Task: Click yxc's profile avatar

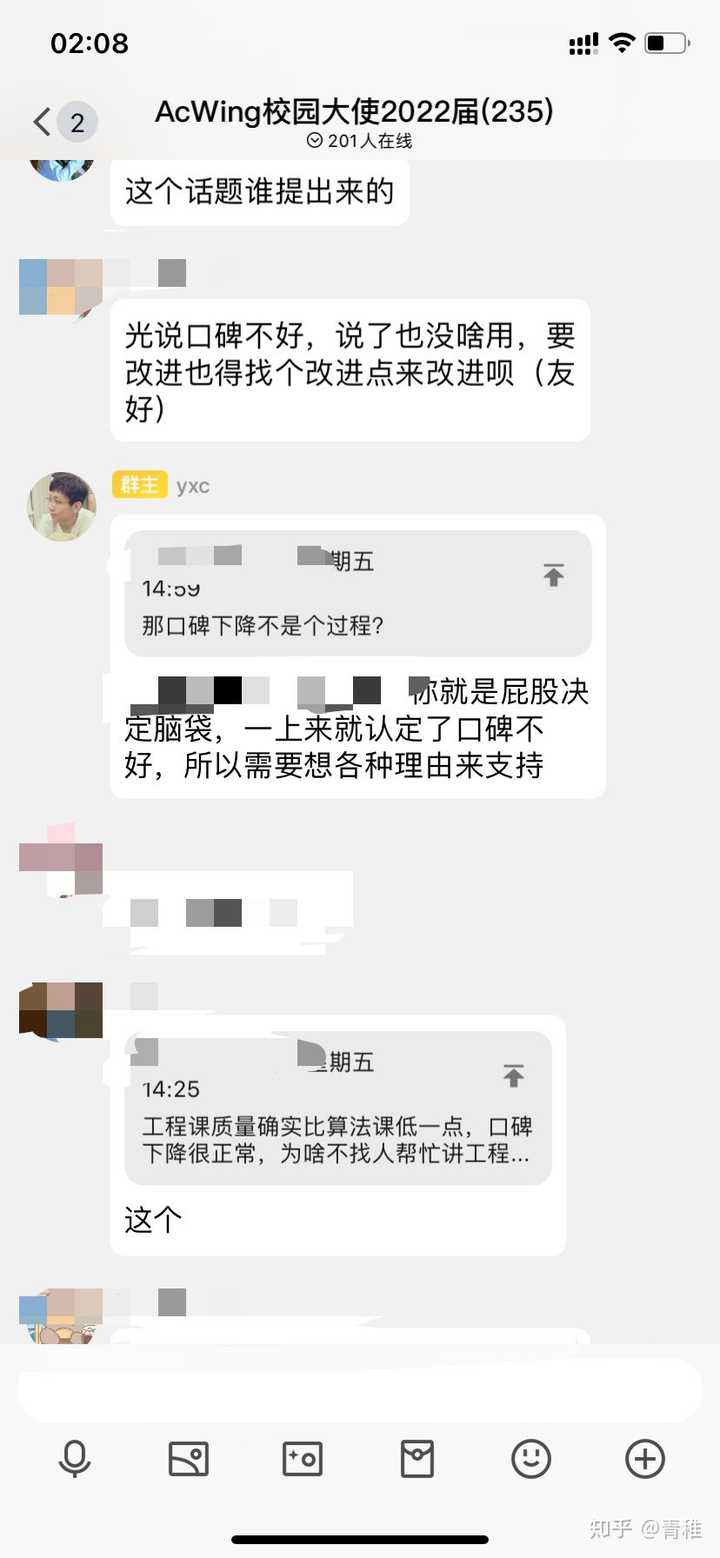Action: pos(61,506)
